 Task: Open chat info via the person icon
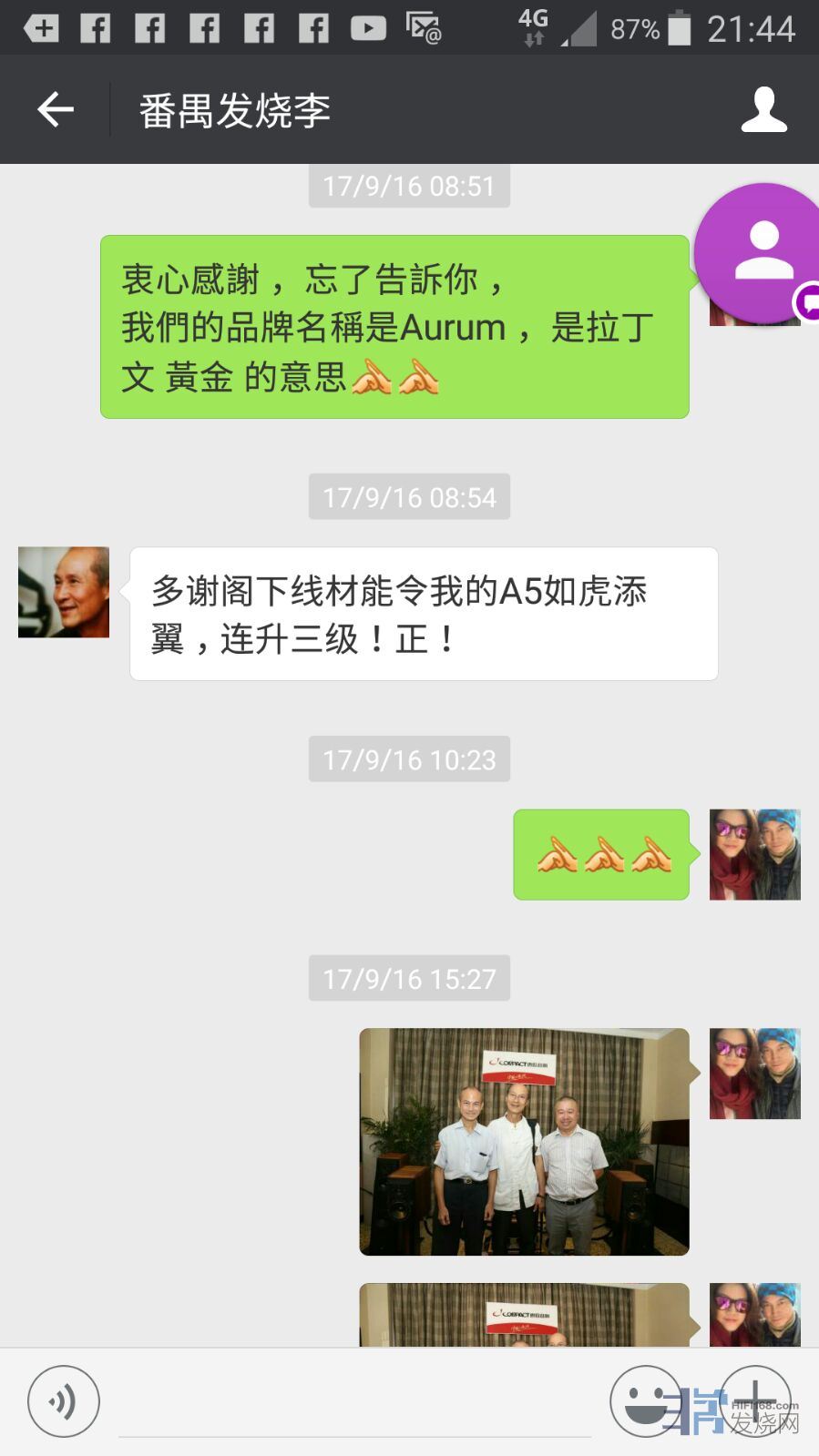(x=763, y=110)
